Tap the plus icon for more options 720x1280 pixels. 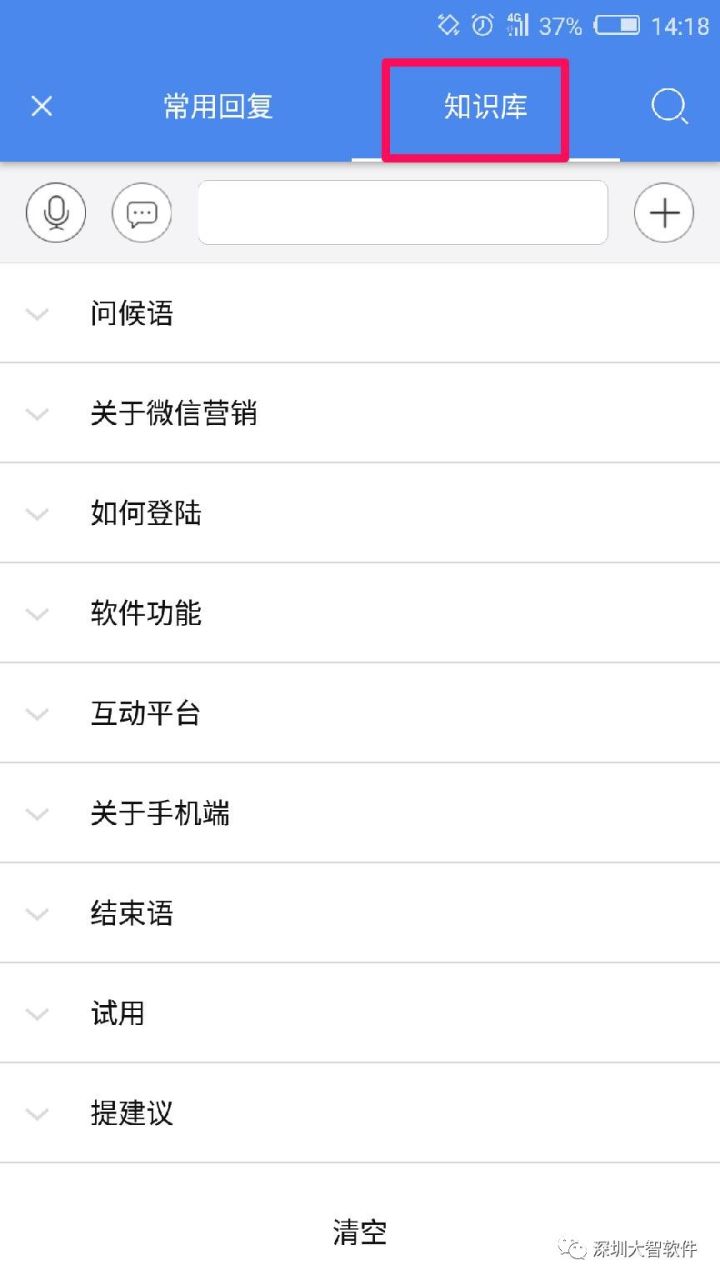[x=664, y=212]
